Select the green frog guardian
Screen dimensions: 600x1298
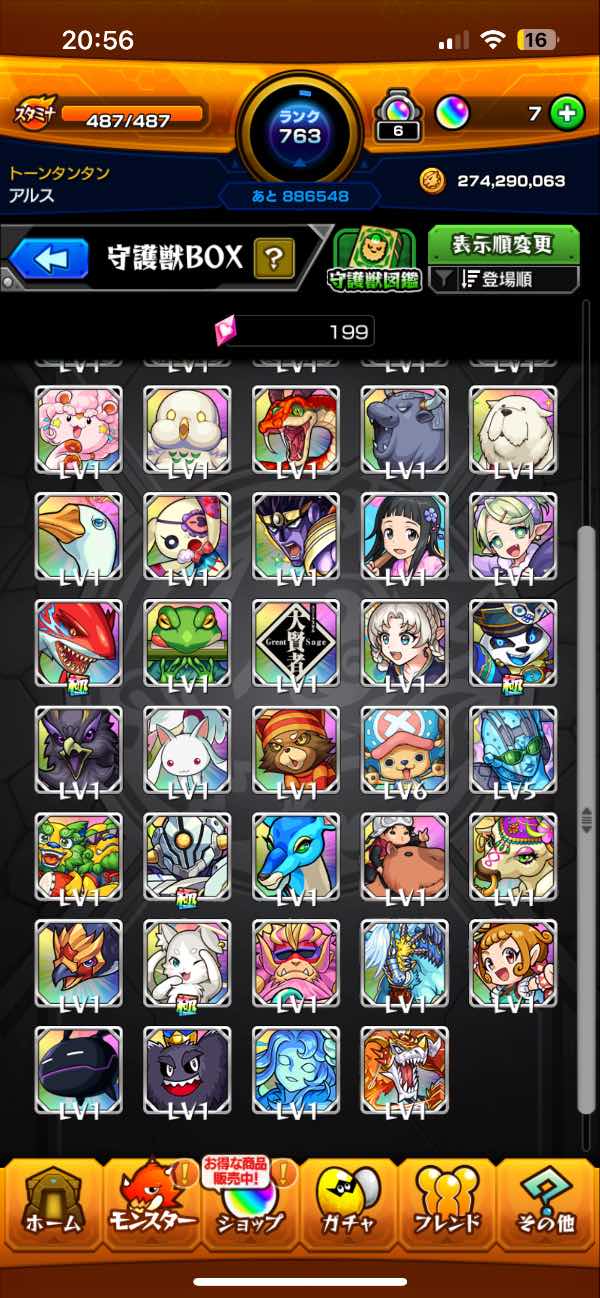[187, 643]
